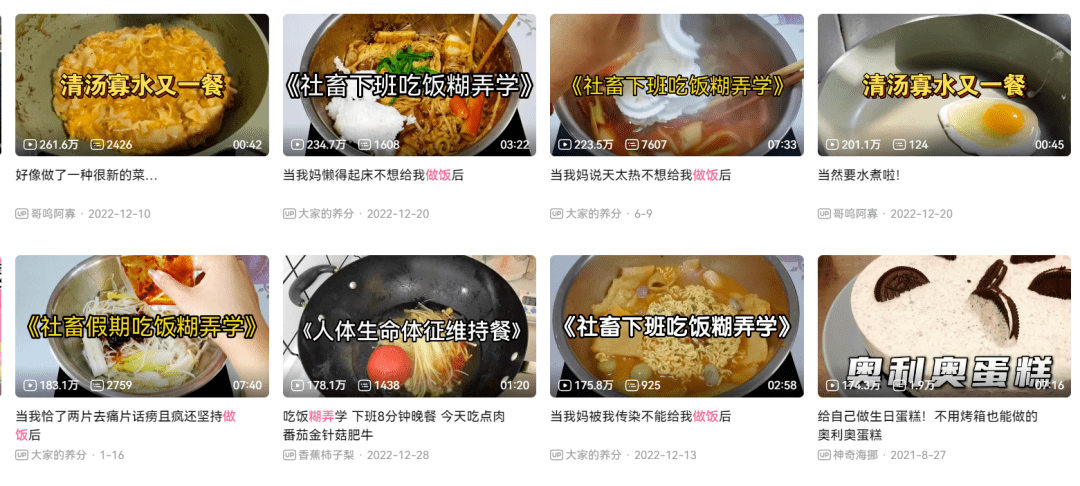Play the 奥利奥蛋糕 birthday cake video

(943, 325)
